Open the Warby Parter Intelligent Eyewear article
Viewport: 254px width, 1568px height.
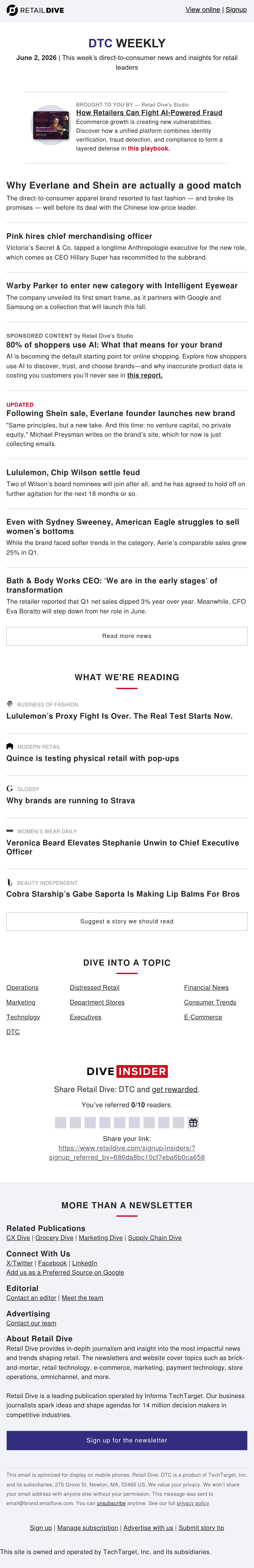pyautogui.click(x=122, y=286)
